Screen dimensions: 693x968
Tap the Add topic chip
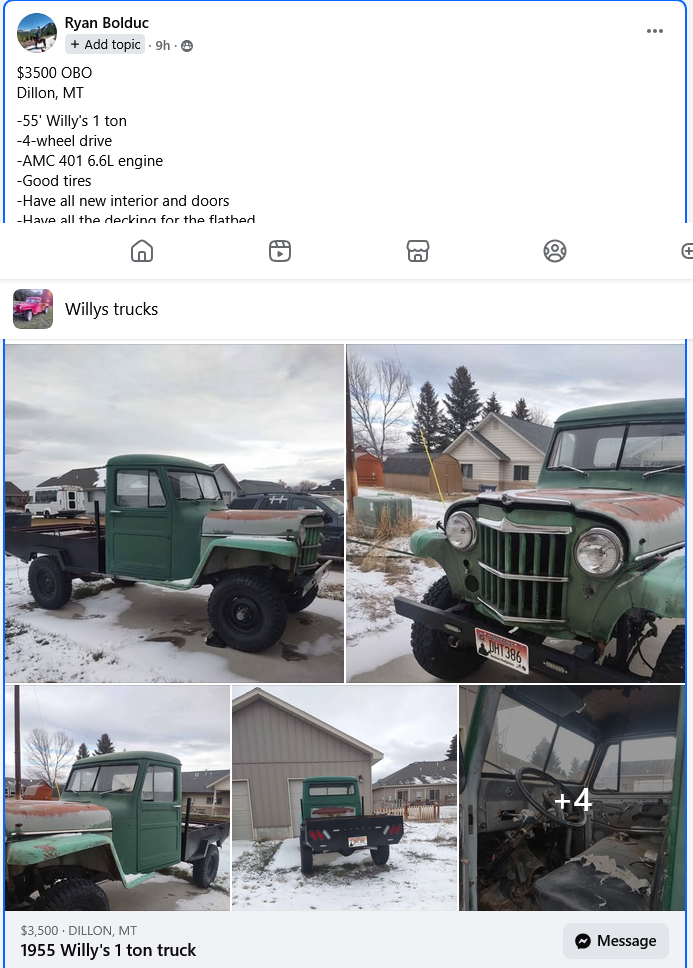click(x=105, y=45)
